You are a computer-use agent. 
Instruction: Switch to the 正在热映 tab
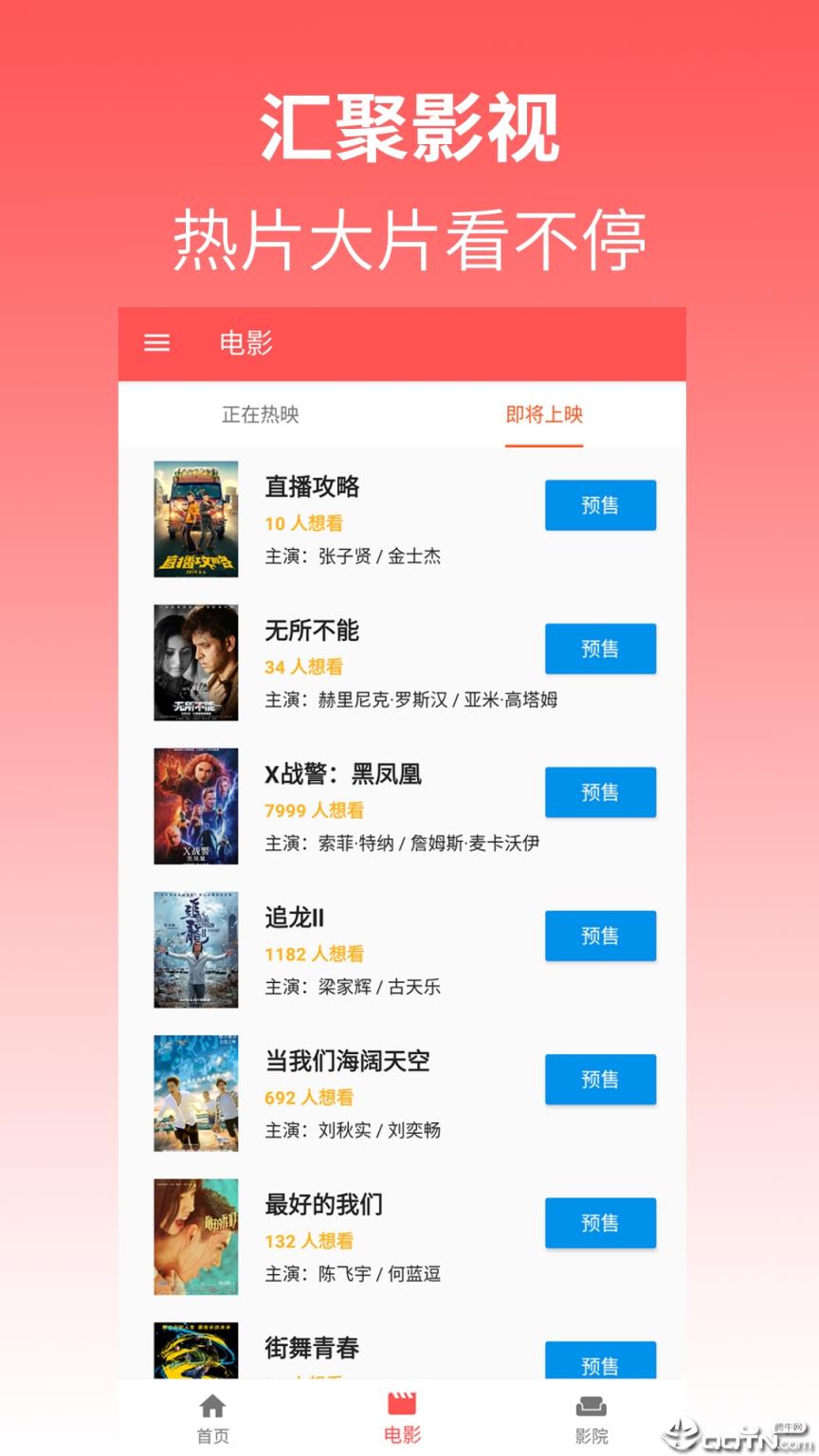coord(261,415)
